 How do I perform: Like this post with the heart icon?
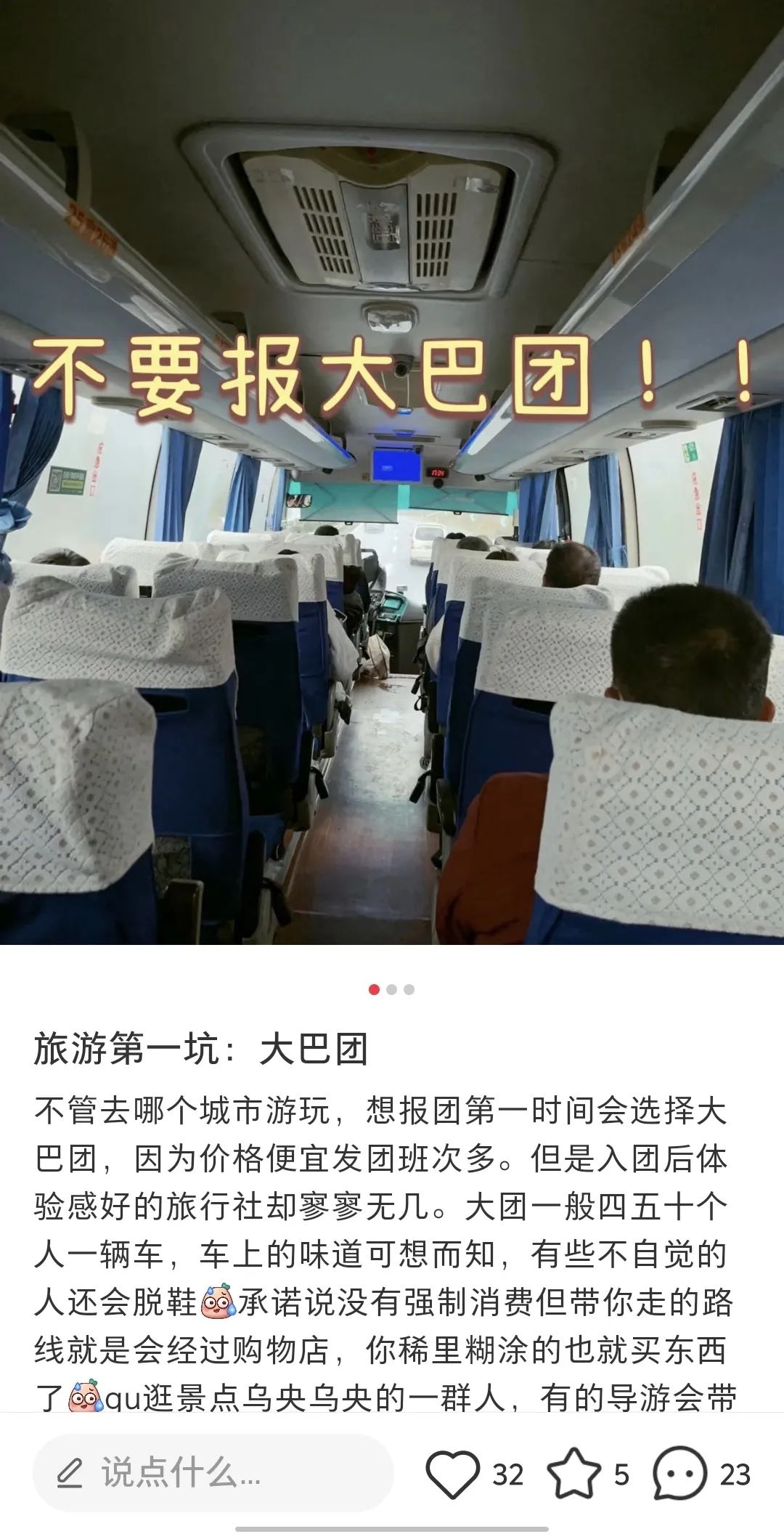(452, 1474)
